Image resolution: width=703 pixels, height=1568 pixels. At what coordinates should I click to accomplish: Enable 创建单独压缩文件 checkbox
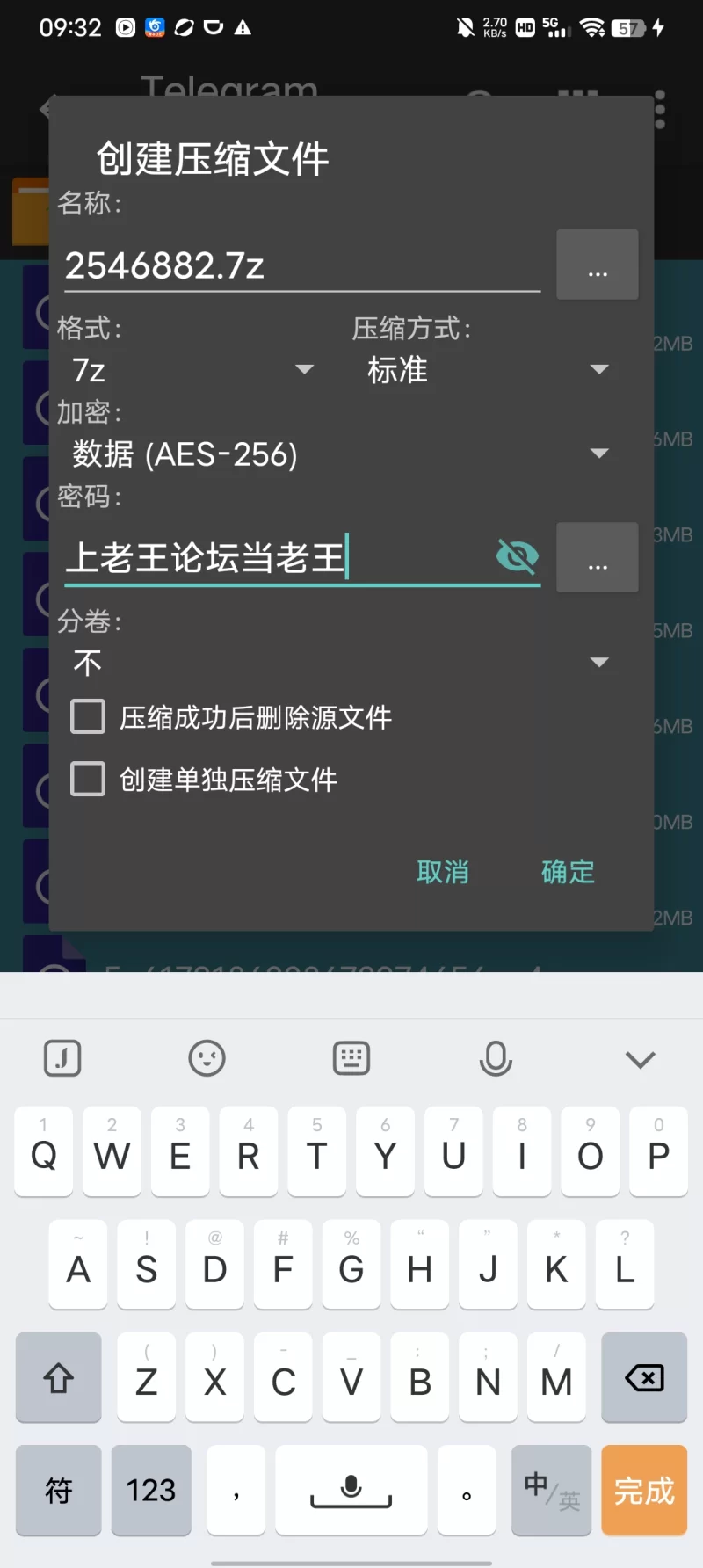point(88,779)
